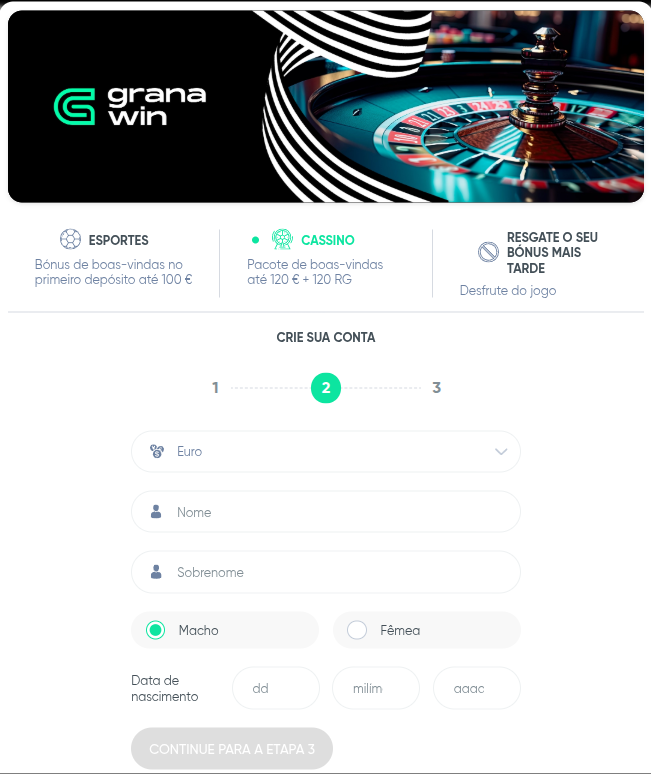Enter birth day in dd field

(275, 688)
